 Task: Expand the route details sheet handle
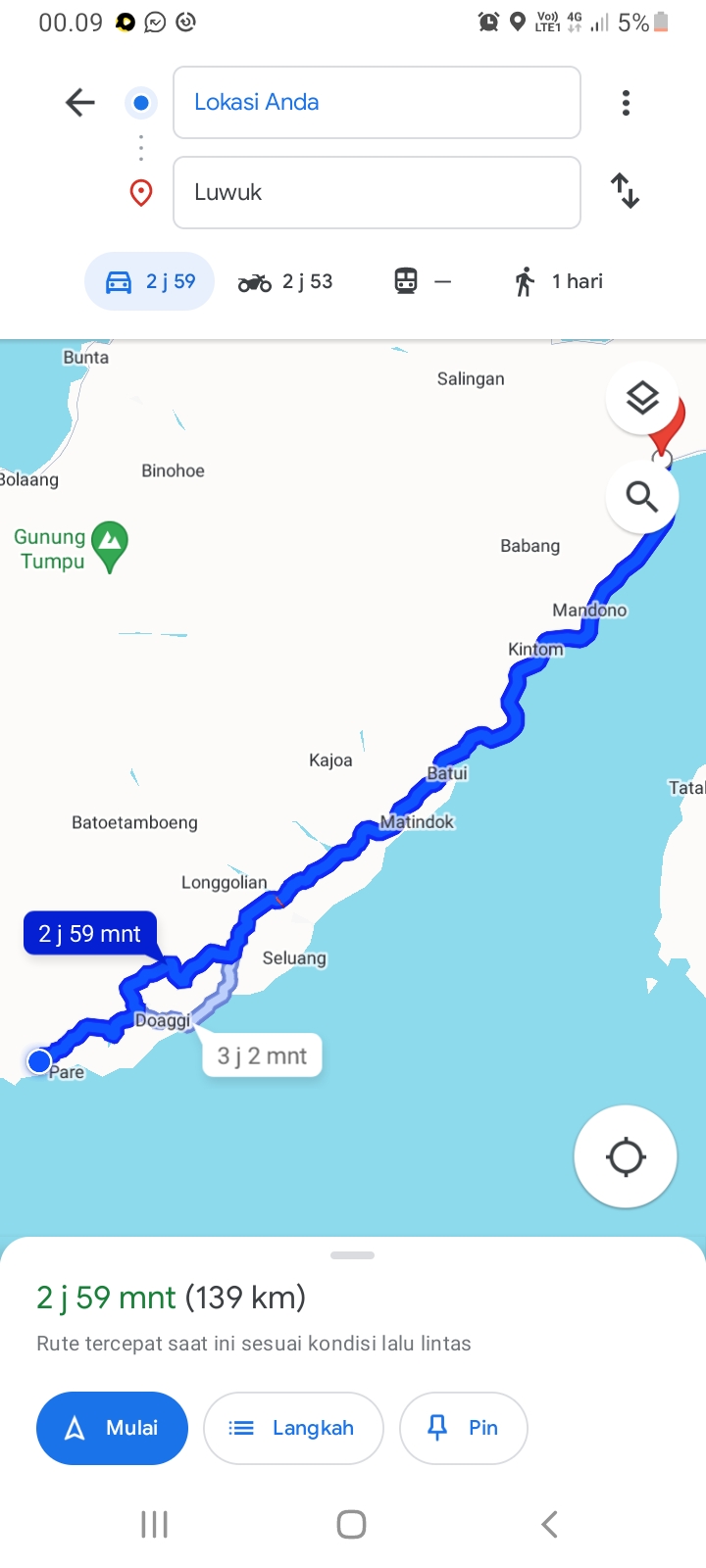coord(353,1255)
